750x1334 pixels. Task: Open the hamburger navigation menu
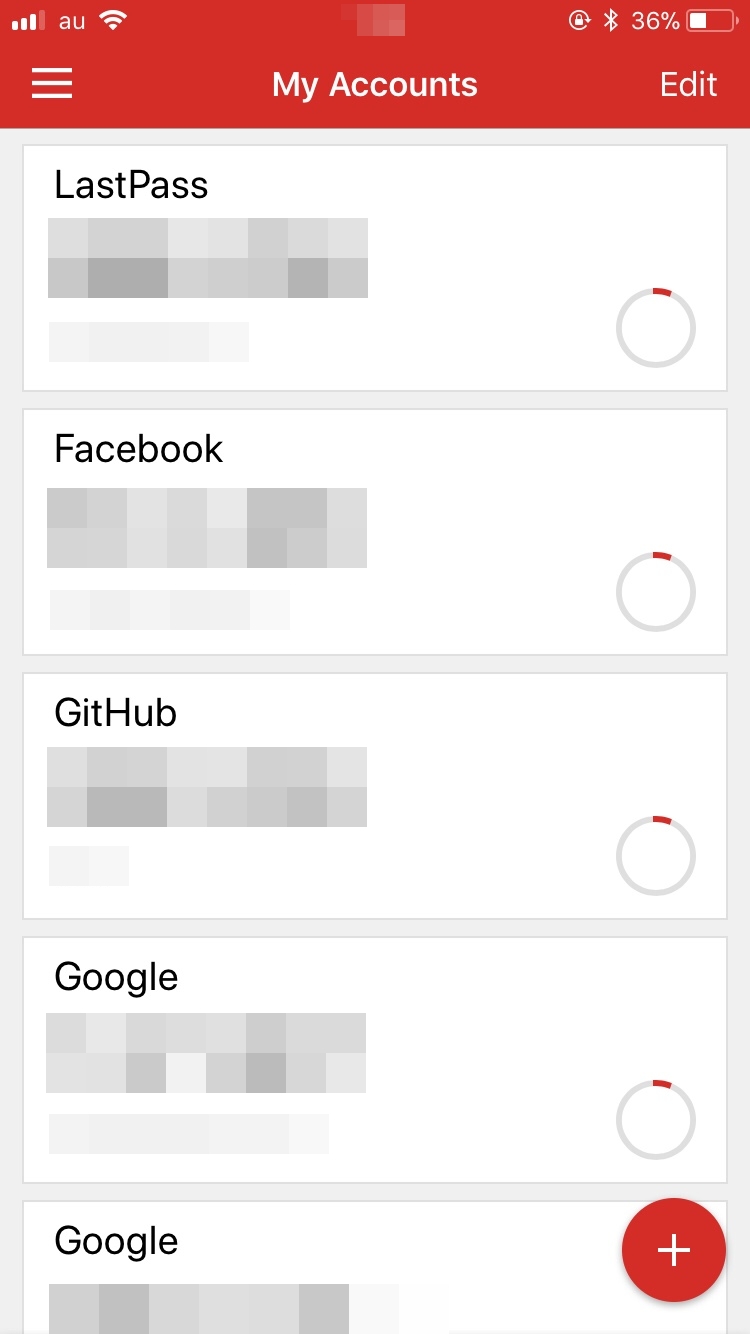tap(51, 83)
